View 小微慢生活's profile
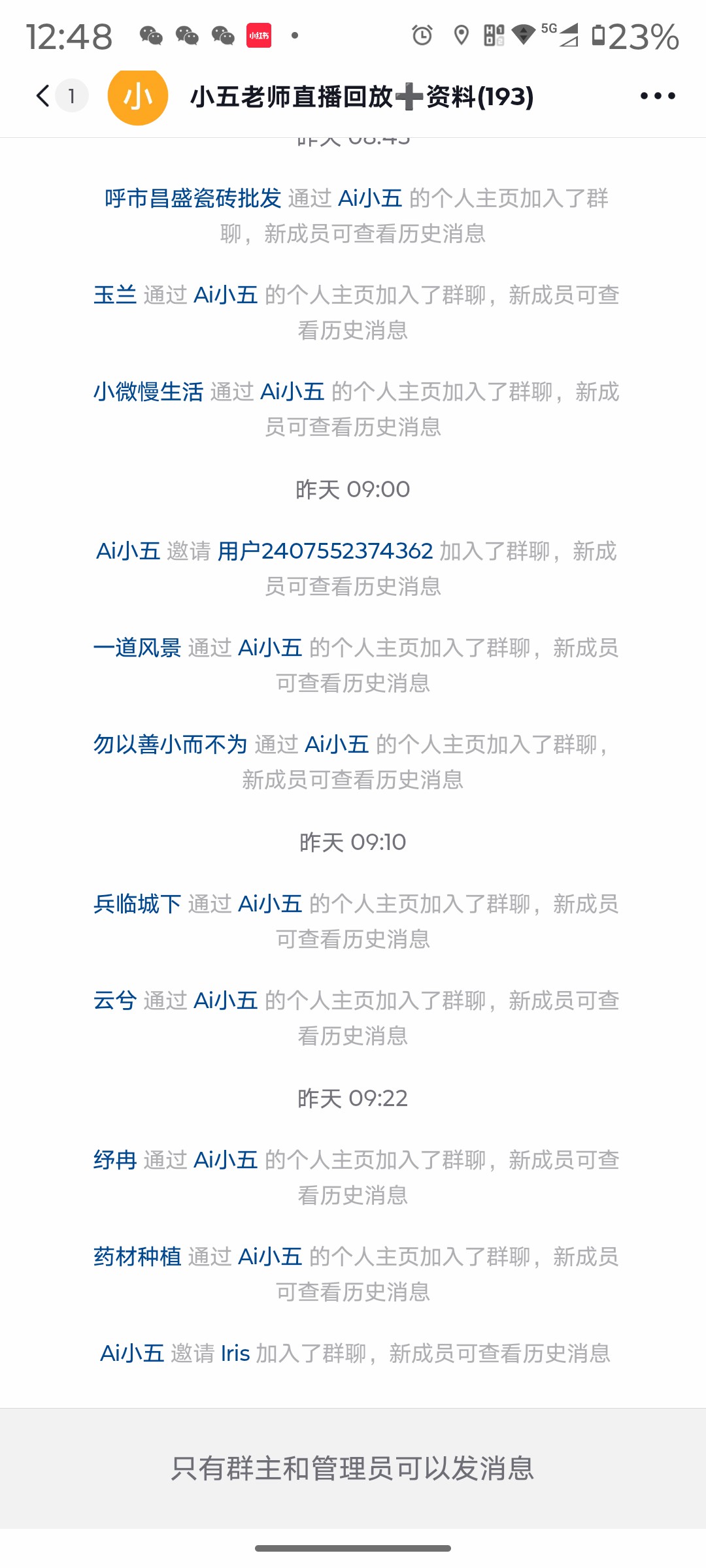The height and width of the screenshot is (1568, 706). click(x=148, y=391)
